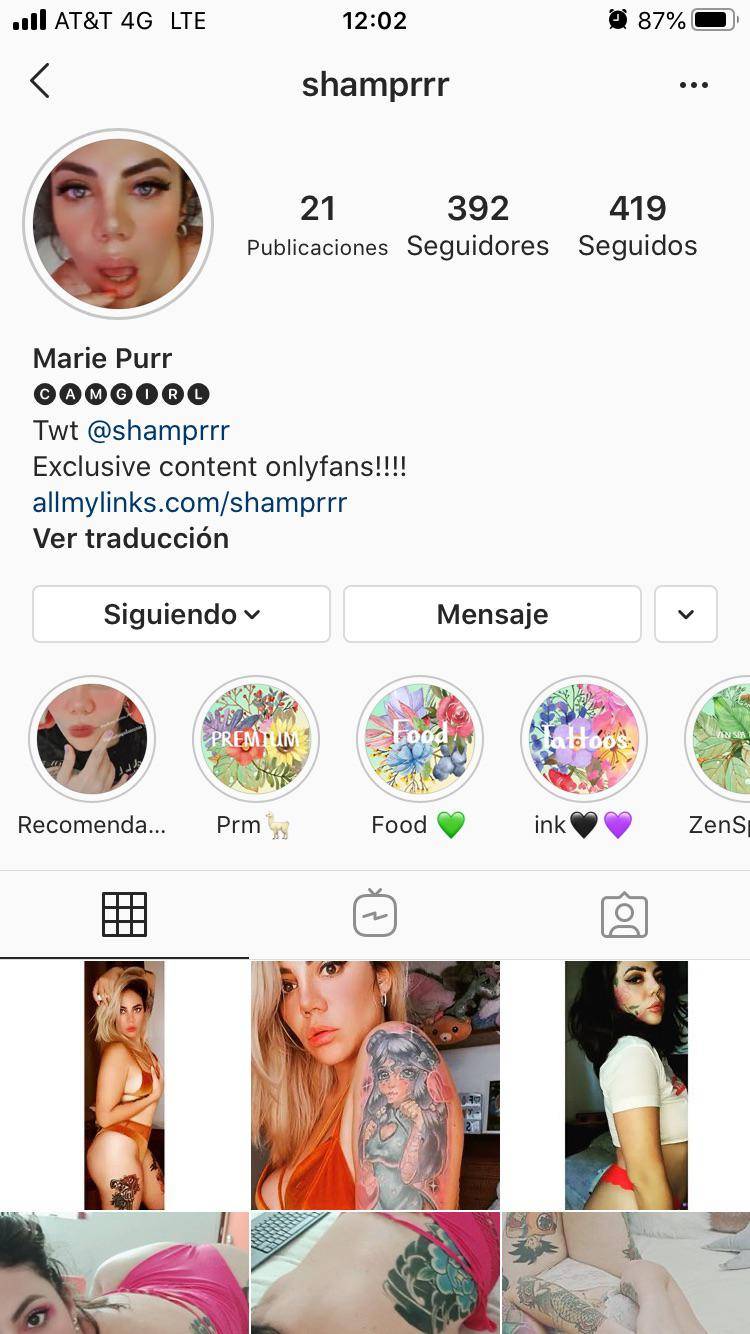Viewport: 750px width, 1334px height.
Task: Open the ink story highlight
Action: click(584, 740)
